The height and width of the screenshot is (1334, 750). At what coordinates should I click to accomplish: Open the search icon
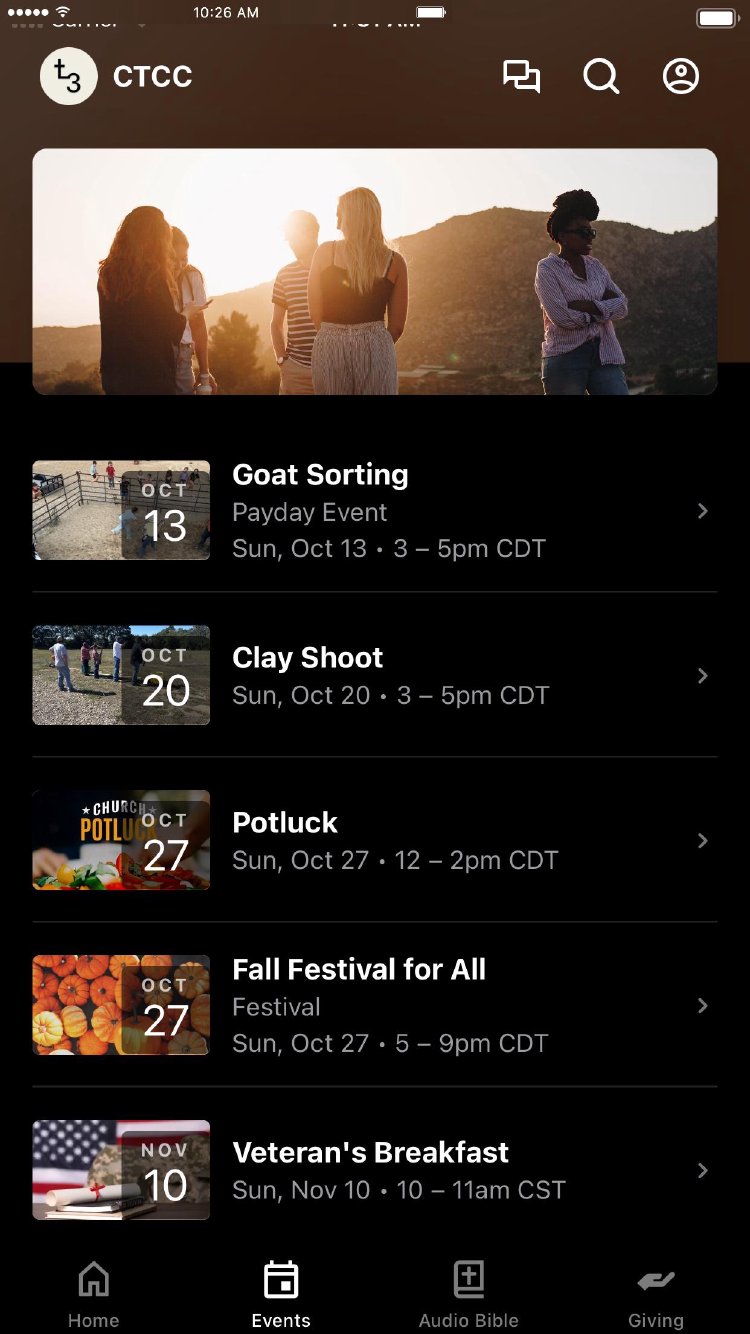point(601,77)
